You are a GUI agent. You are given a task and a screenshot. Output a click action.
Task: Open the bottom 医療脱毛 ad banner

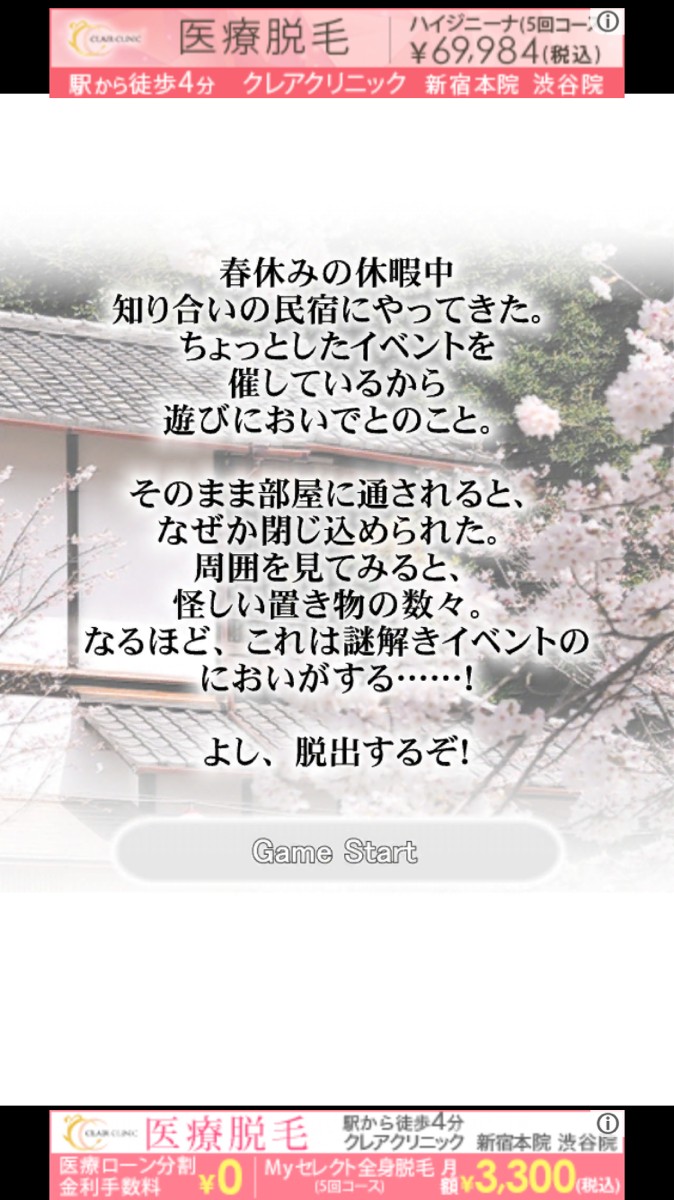coord(320,1154)
